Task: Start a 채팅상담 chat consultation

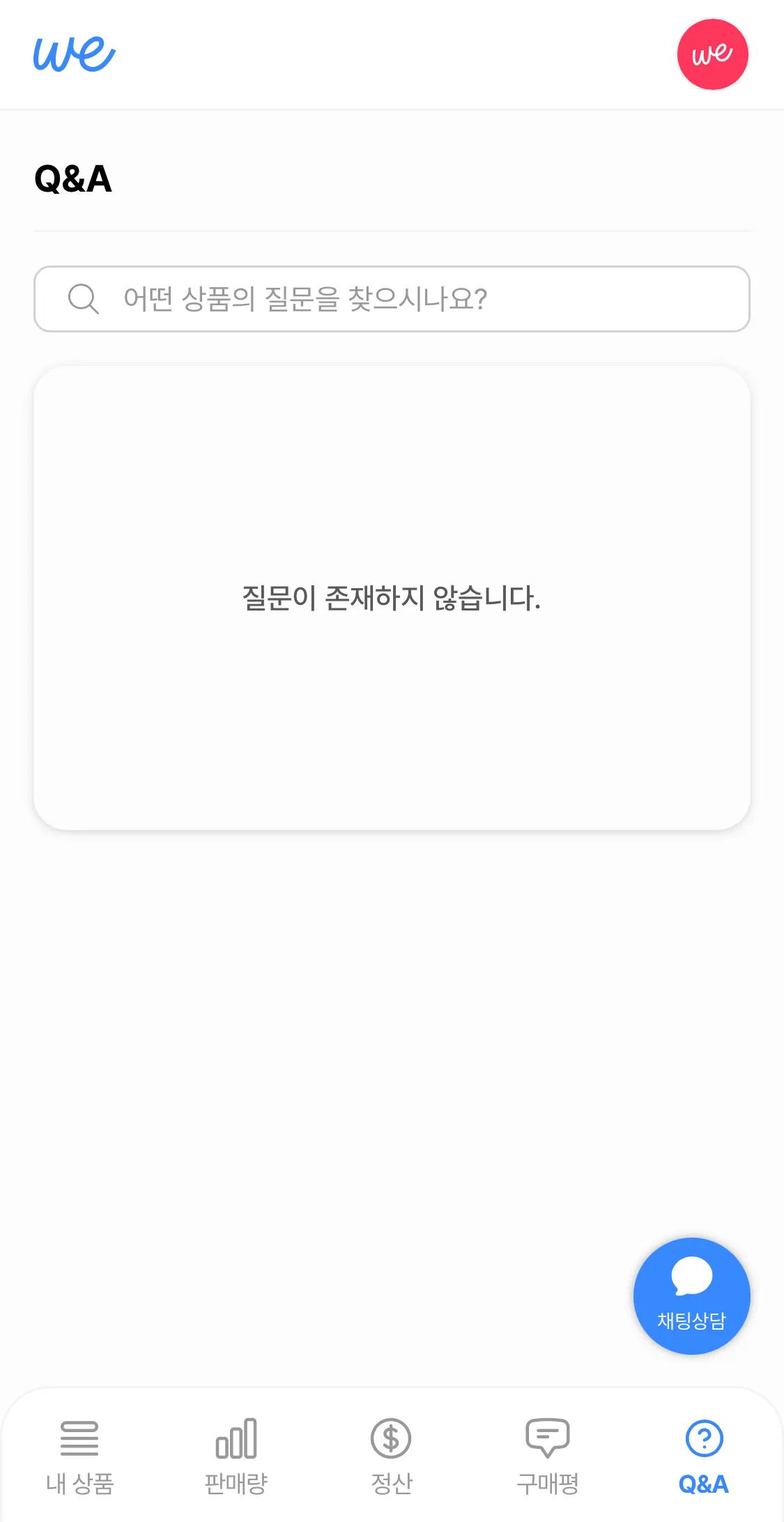Action: (x=691, y=1296)
